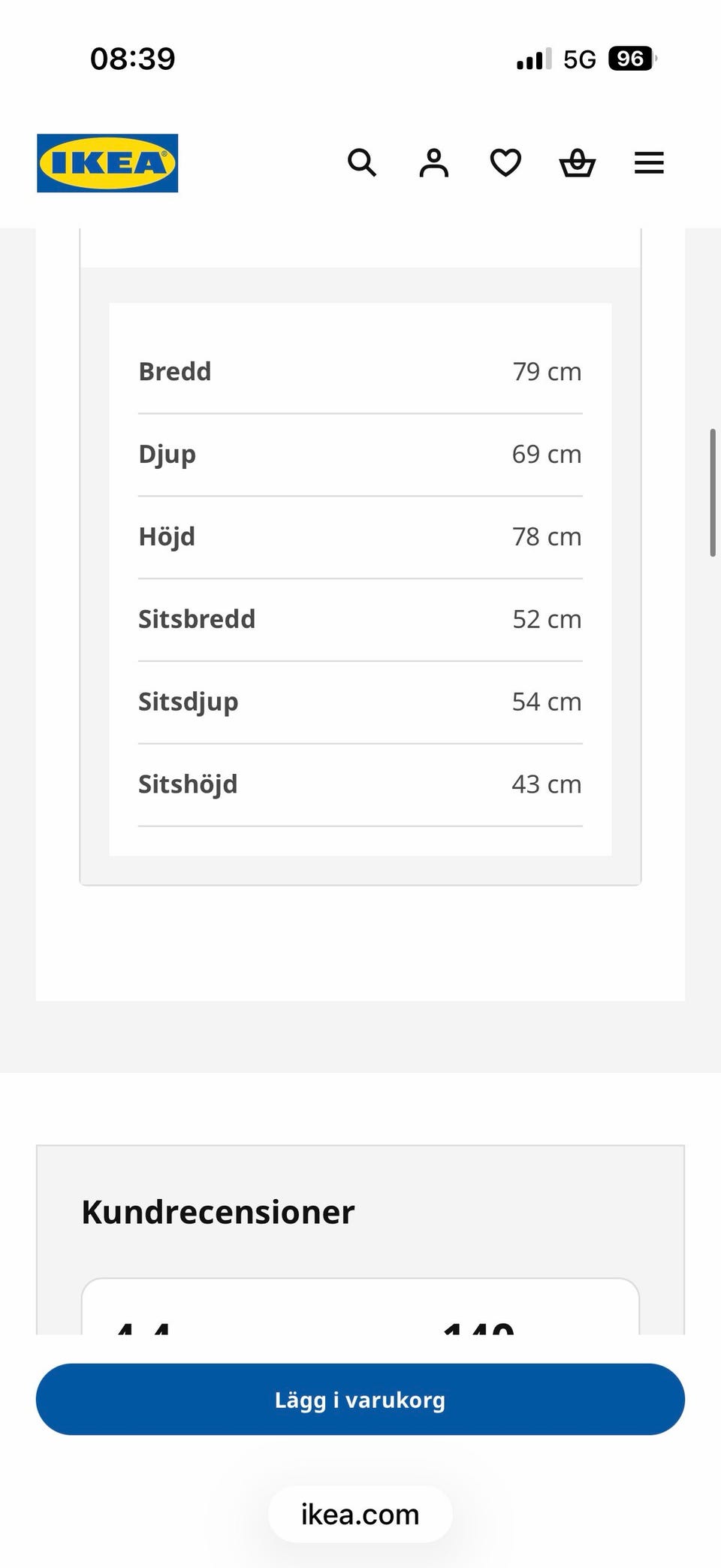Tap the ikea.com address pill

(360, 1514)
